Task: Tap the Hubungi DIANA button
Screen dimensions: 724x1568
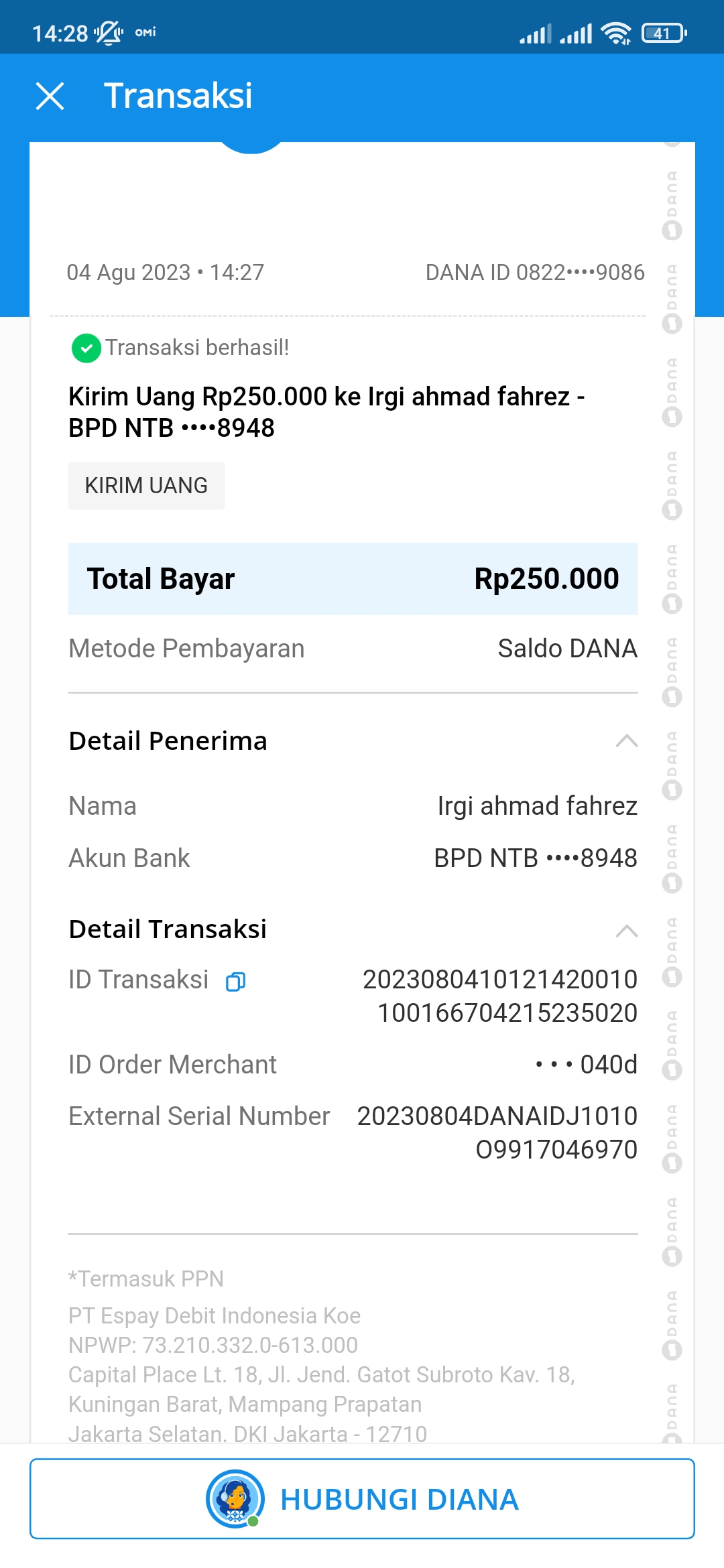Action: [362, 1499]
